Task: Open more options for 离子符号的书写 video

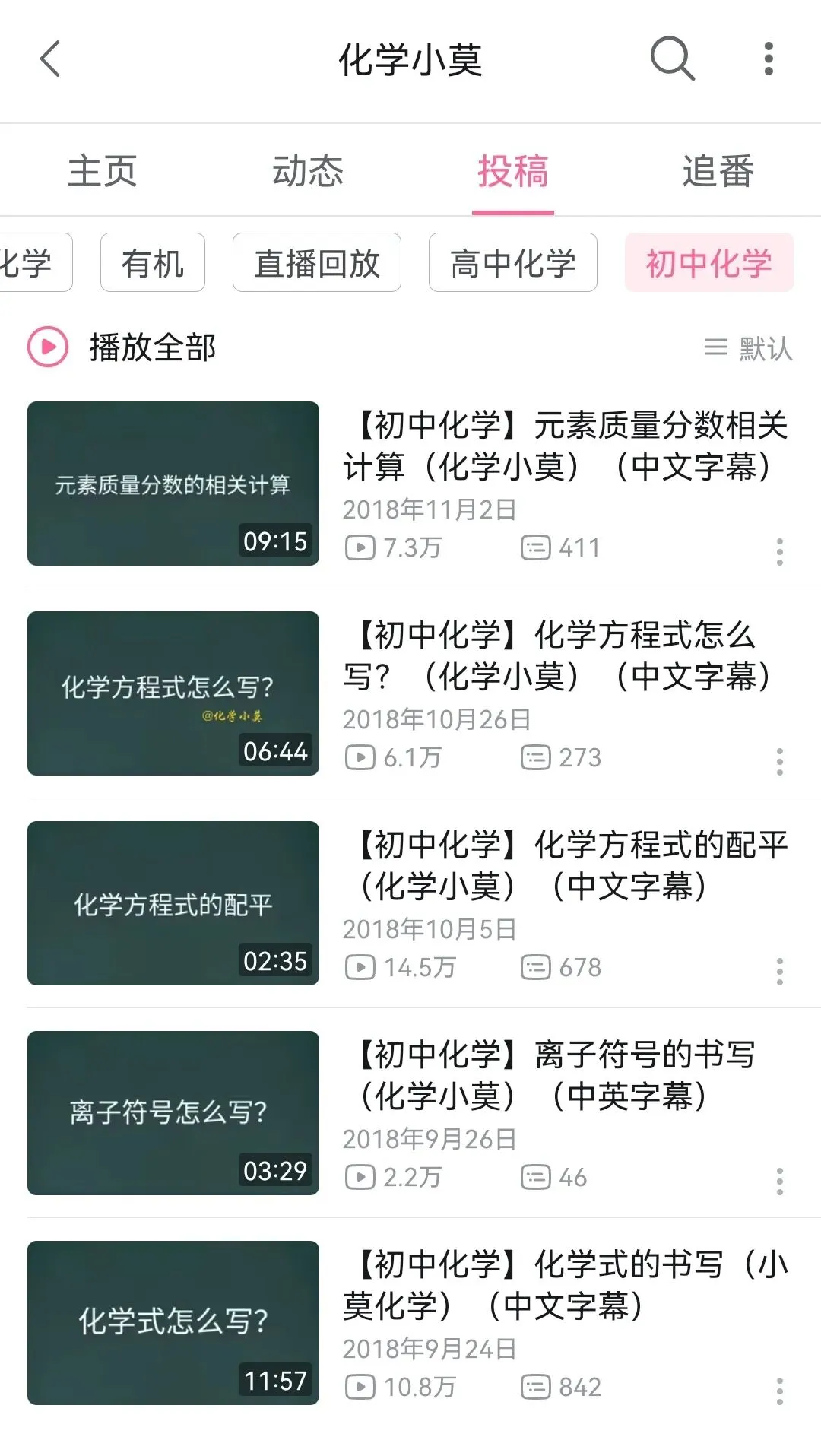Action: coord(779,1181)
